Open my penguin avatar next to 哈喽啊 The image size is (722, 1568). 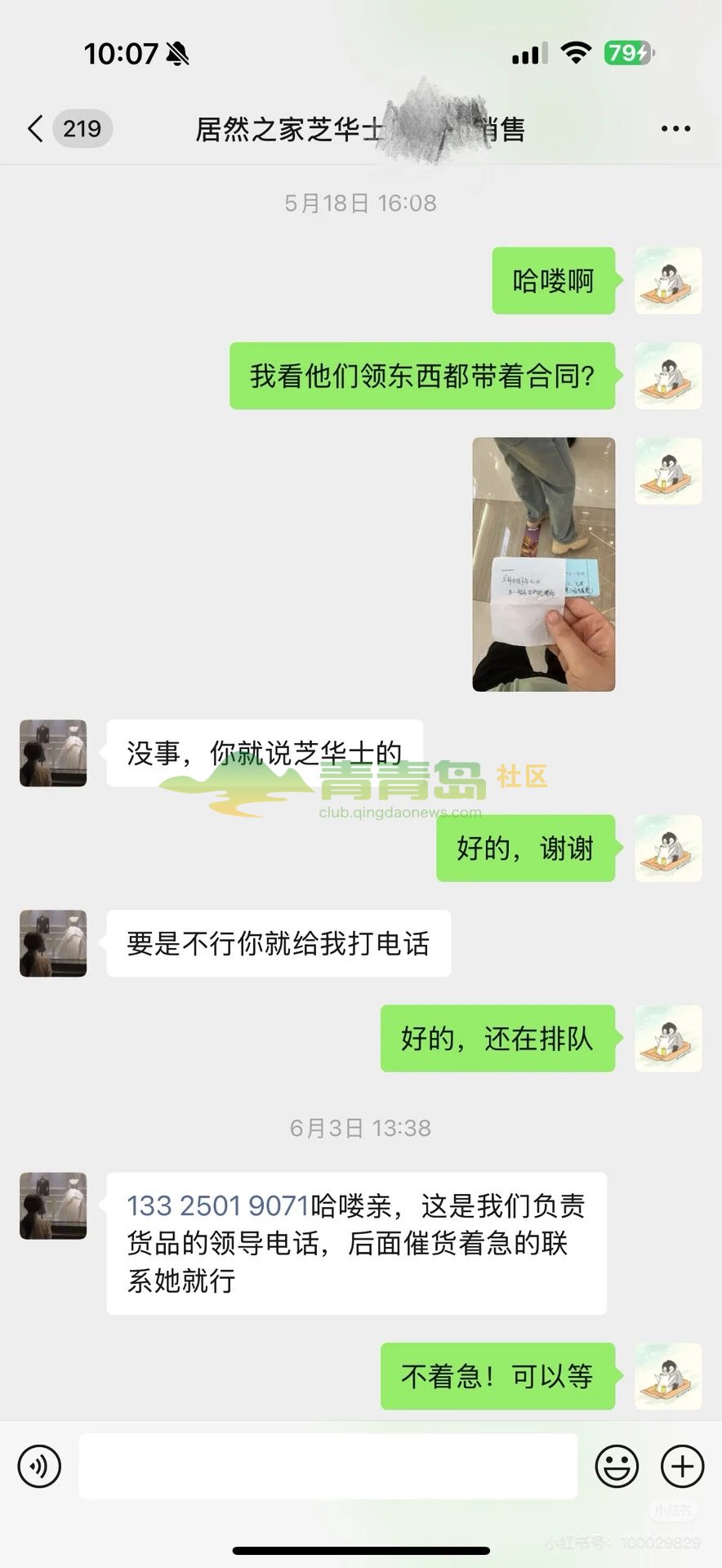point(668,281)
